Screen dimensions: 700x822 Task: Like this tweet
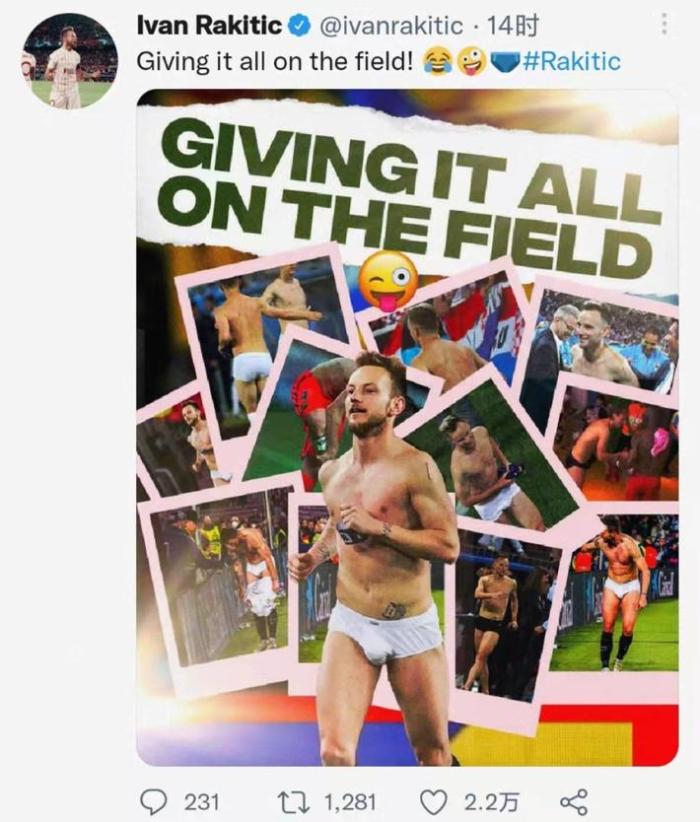[433, 801]
